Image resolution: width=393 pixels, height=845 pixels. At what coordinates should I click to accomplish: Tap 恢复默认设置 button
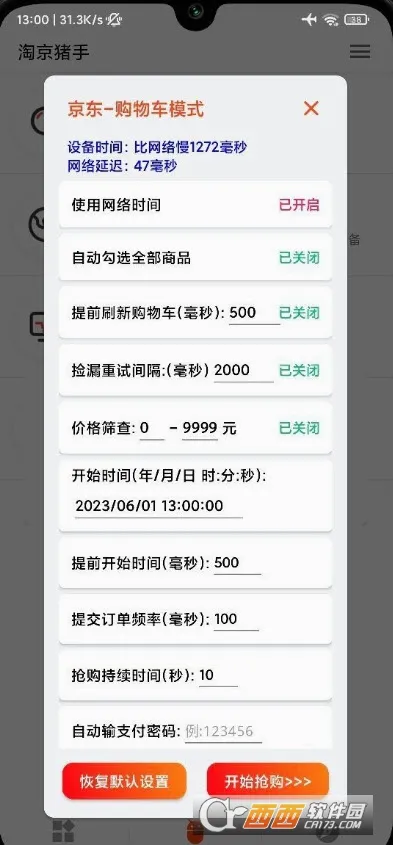click(x=124, y=781)
